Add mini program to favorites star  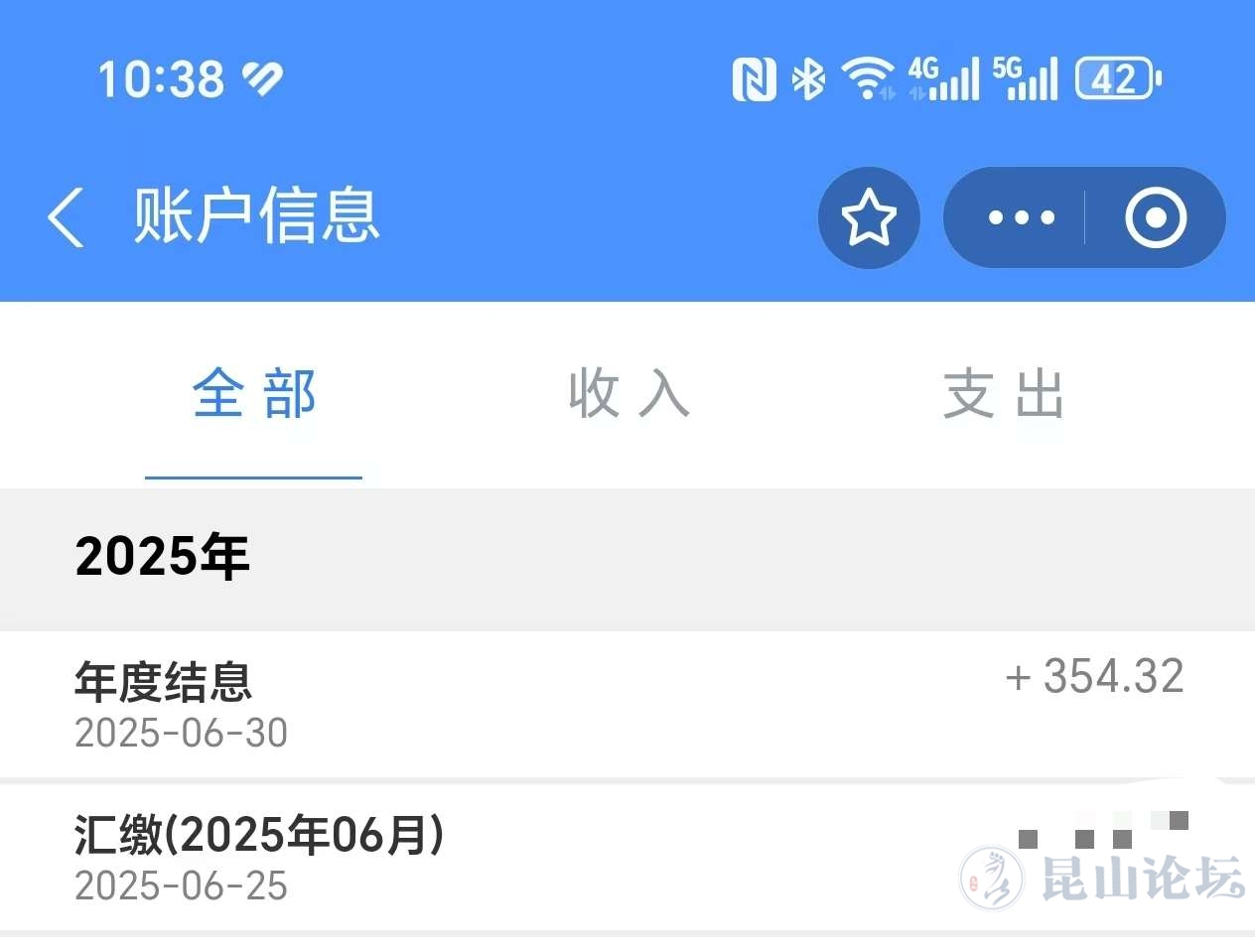tap(869, 217)
